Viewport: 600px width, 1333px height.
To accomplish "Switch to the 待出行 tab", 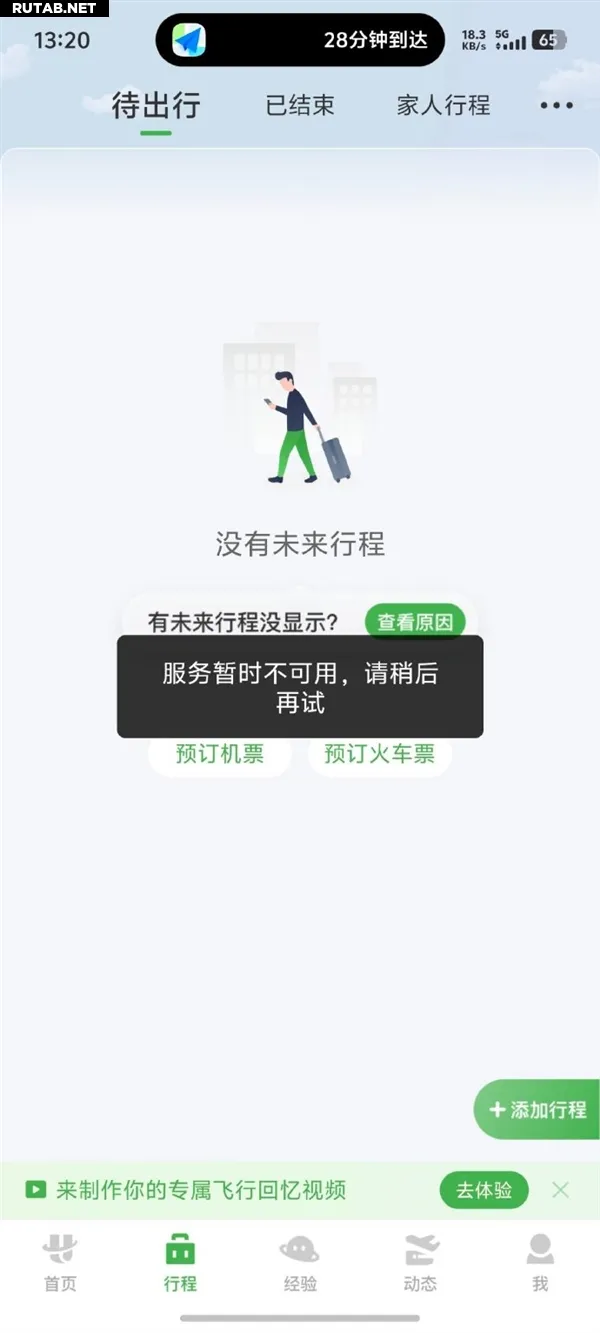I will (x=156, y=106).
